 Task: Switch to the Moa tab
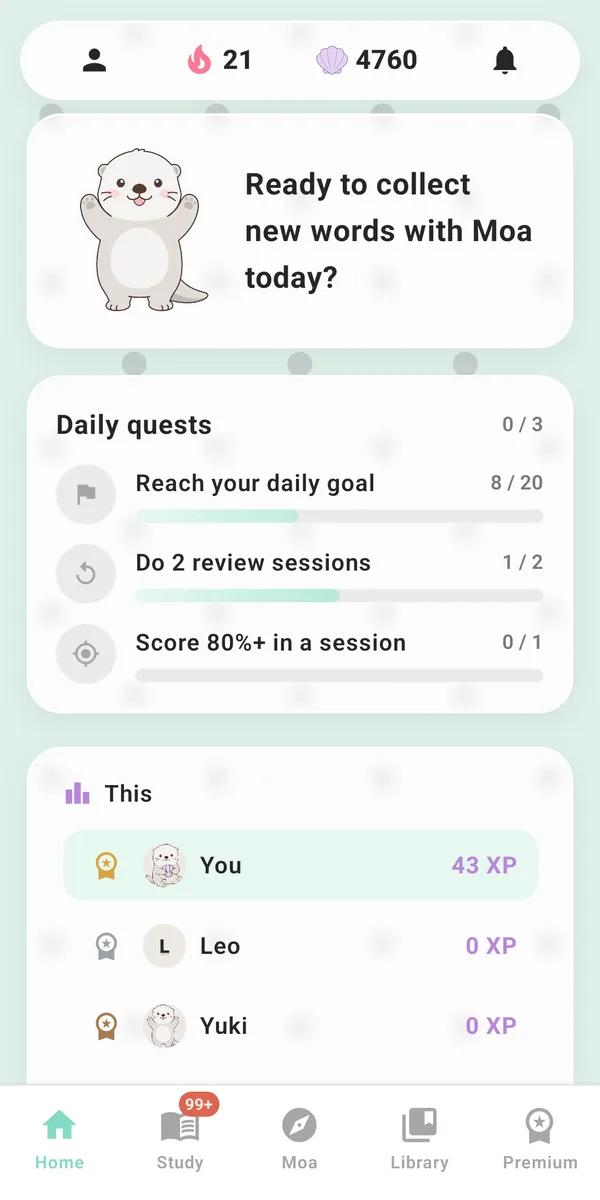pos(300,1140)
